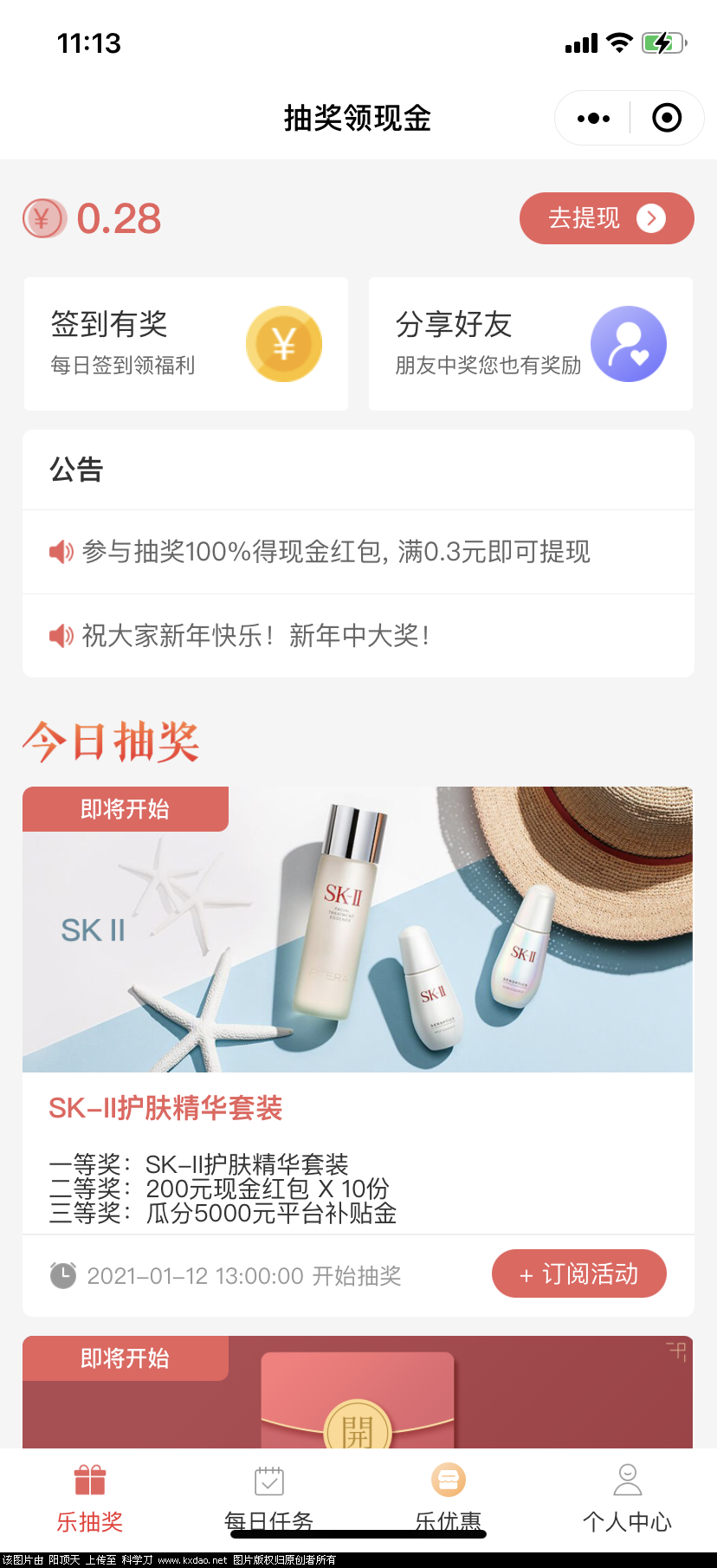
Task: Tap the 即将开始 tag on the red envelope card
Action: [x=125, y=1358]
